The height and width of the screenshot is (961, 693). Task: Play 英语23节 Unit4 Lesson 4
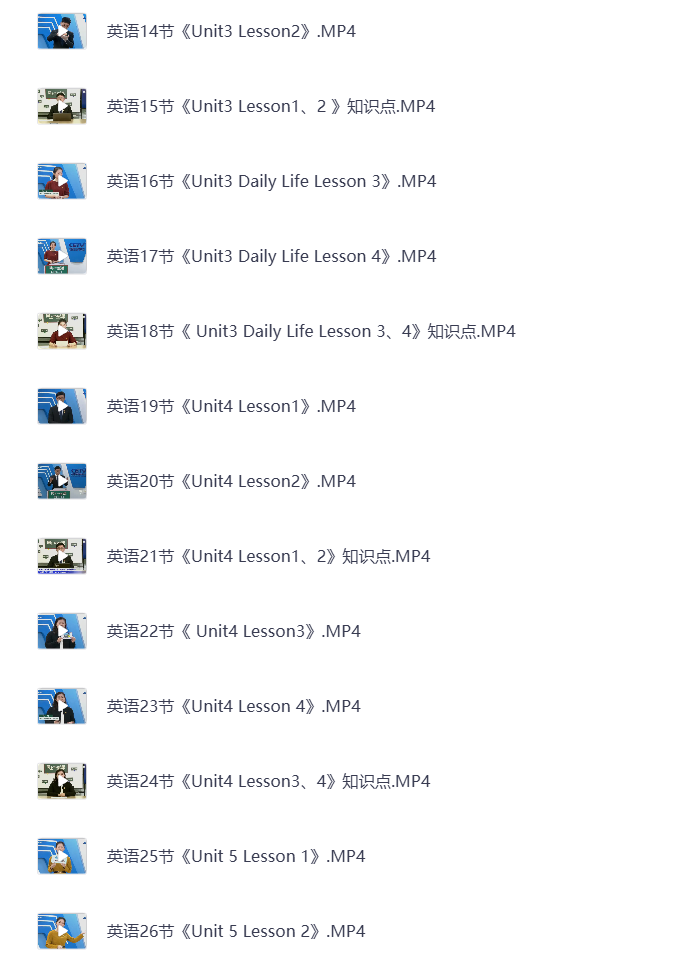(233, 706)
